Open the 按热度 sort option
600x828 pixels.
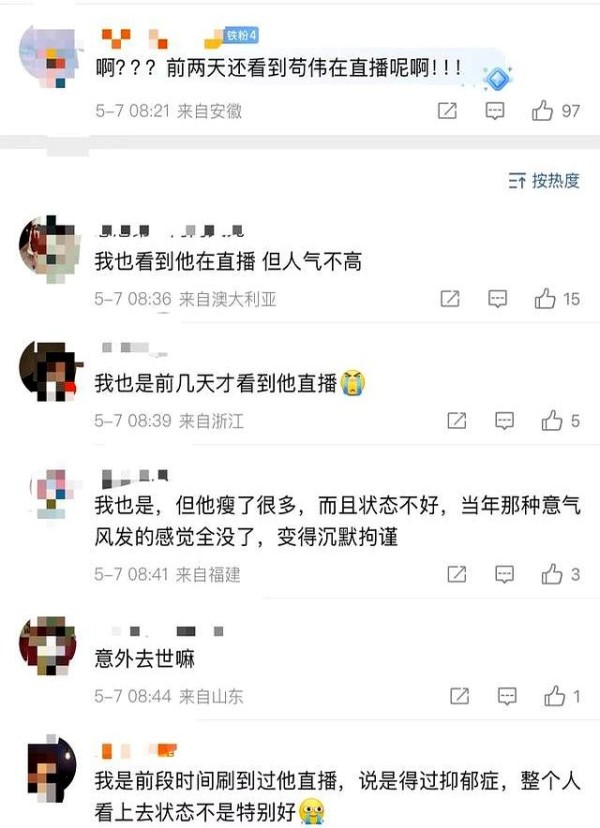coord(544,181)
